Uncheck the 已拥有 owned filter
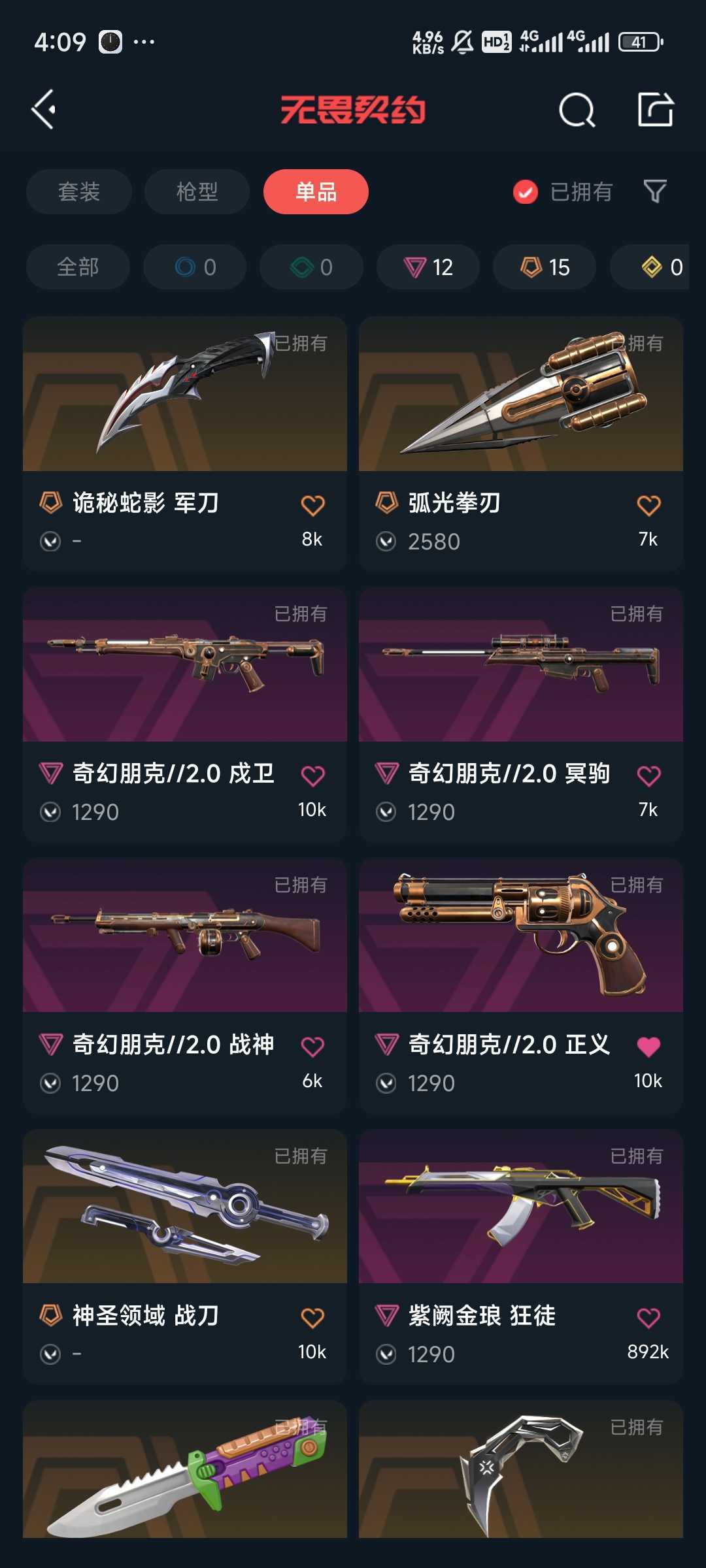This screenshot has height=1568, width=706. pos(562,192)
